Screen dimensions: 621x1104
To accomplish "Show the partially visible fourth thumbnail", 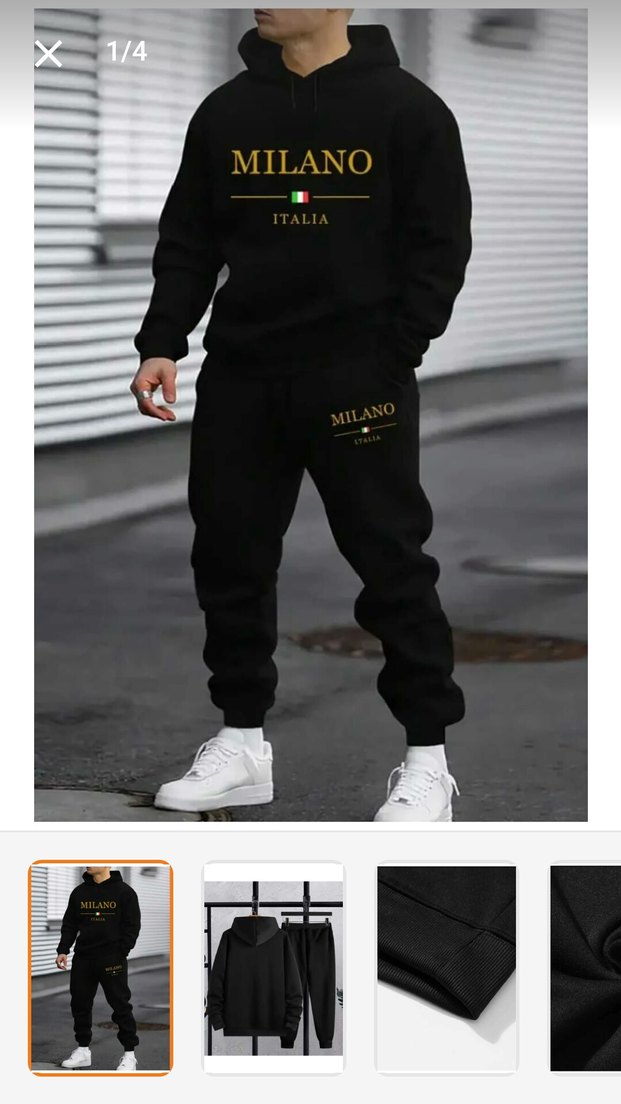I will [586, 967].
